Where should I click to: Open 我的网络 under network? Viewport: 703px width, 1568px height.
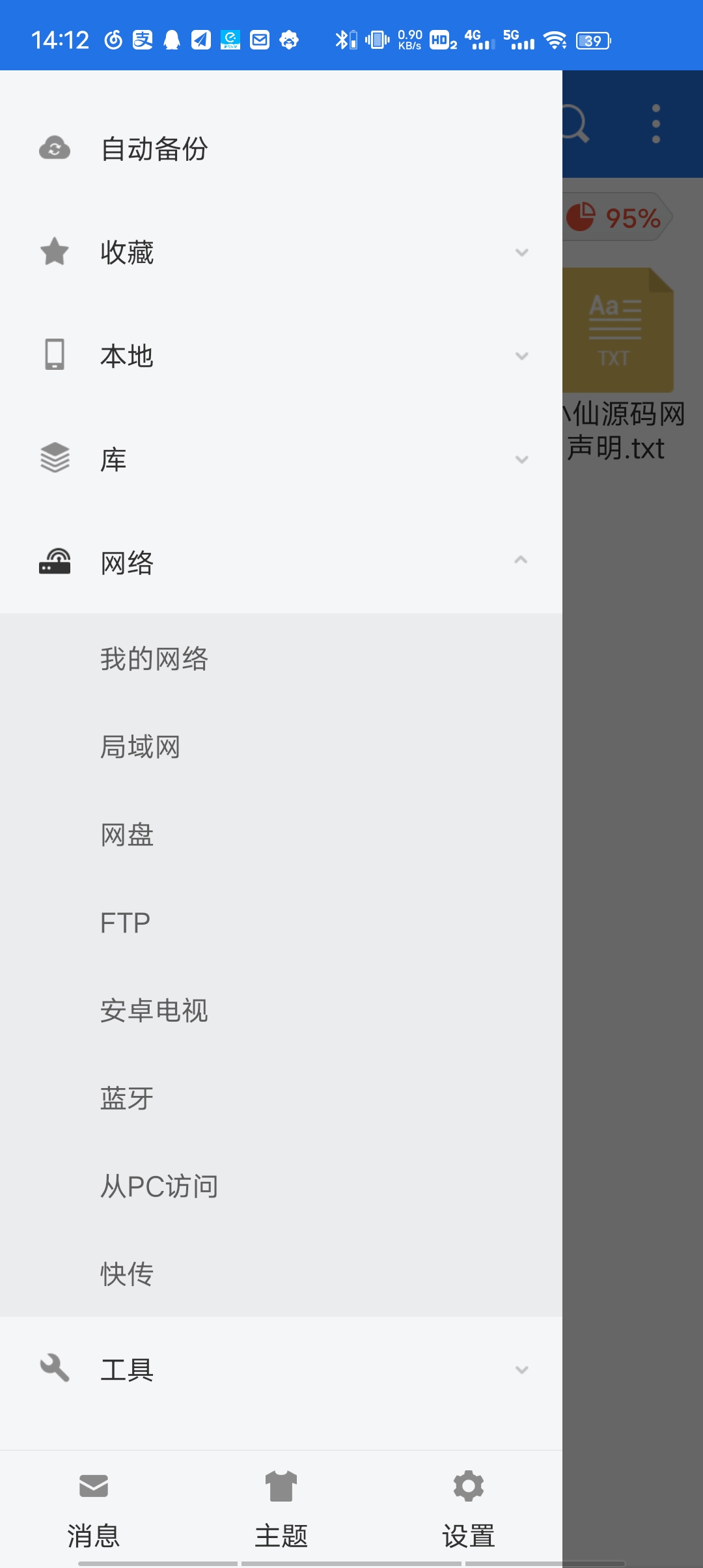tap(281, 658)
